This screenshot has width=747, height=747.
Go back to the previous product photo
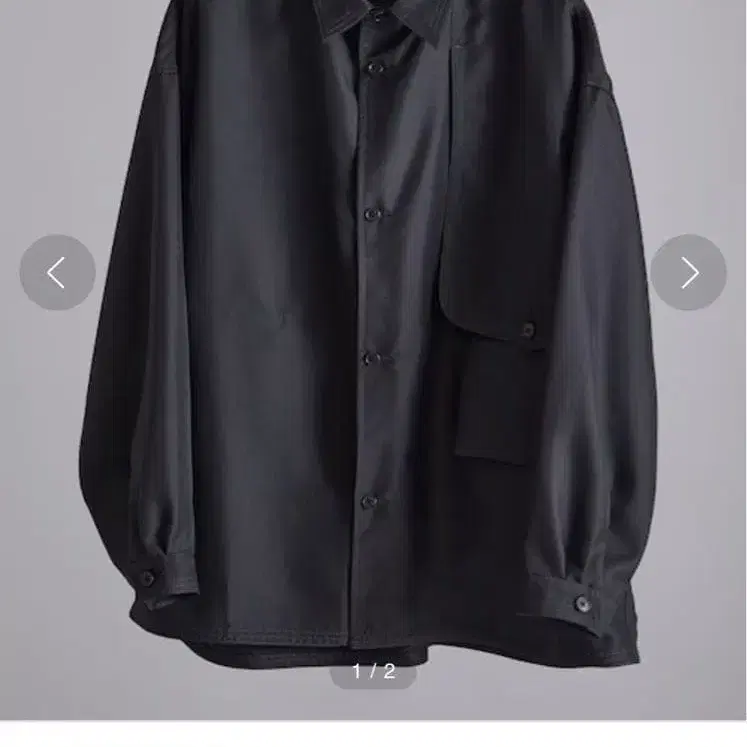57,272
